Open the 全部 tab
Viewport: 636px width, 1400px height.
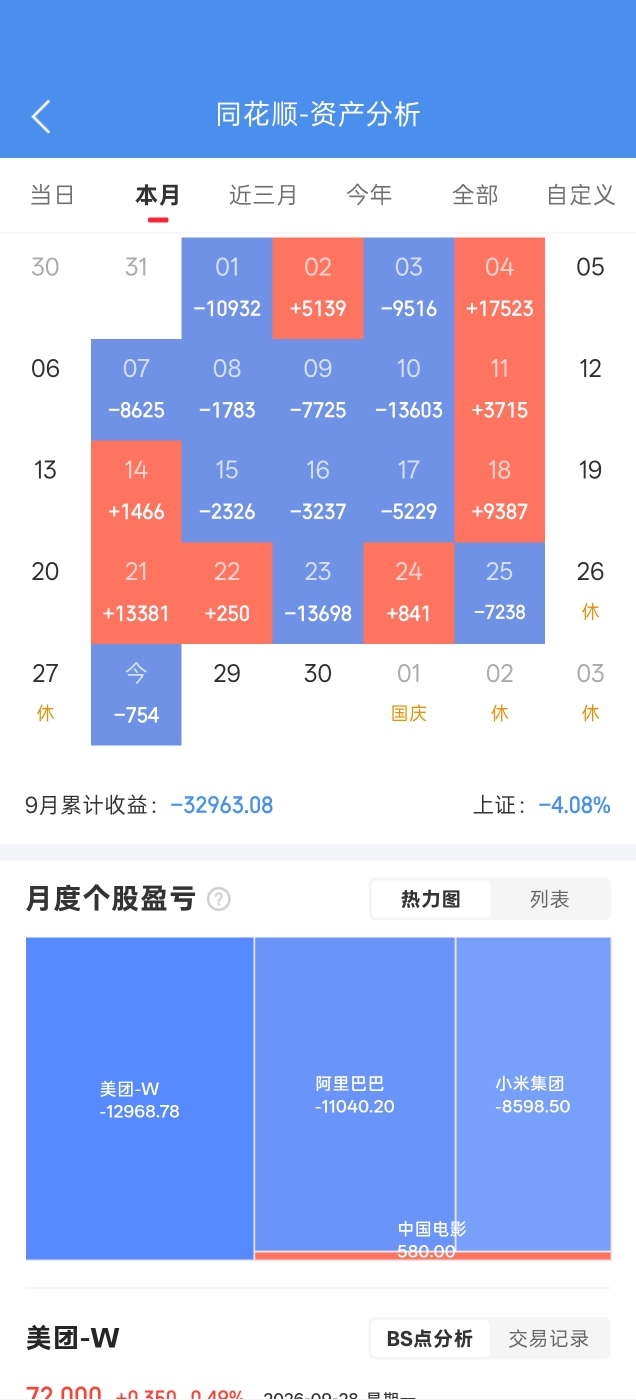pyautogui.click(x=475, y=195)
